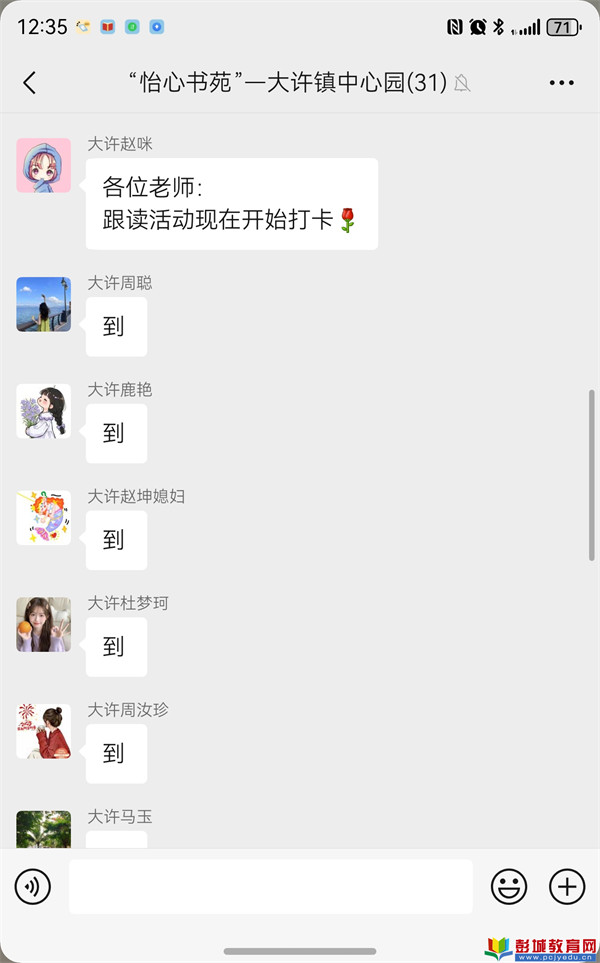This screenshot has height=963, width=600.
Task: View 大许周聪's avatar profile
Action: pyautogui.click(x=44, y=304)
